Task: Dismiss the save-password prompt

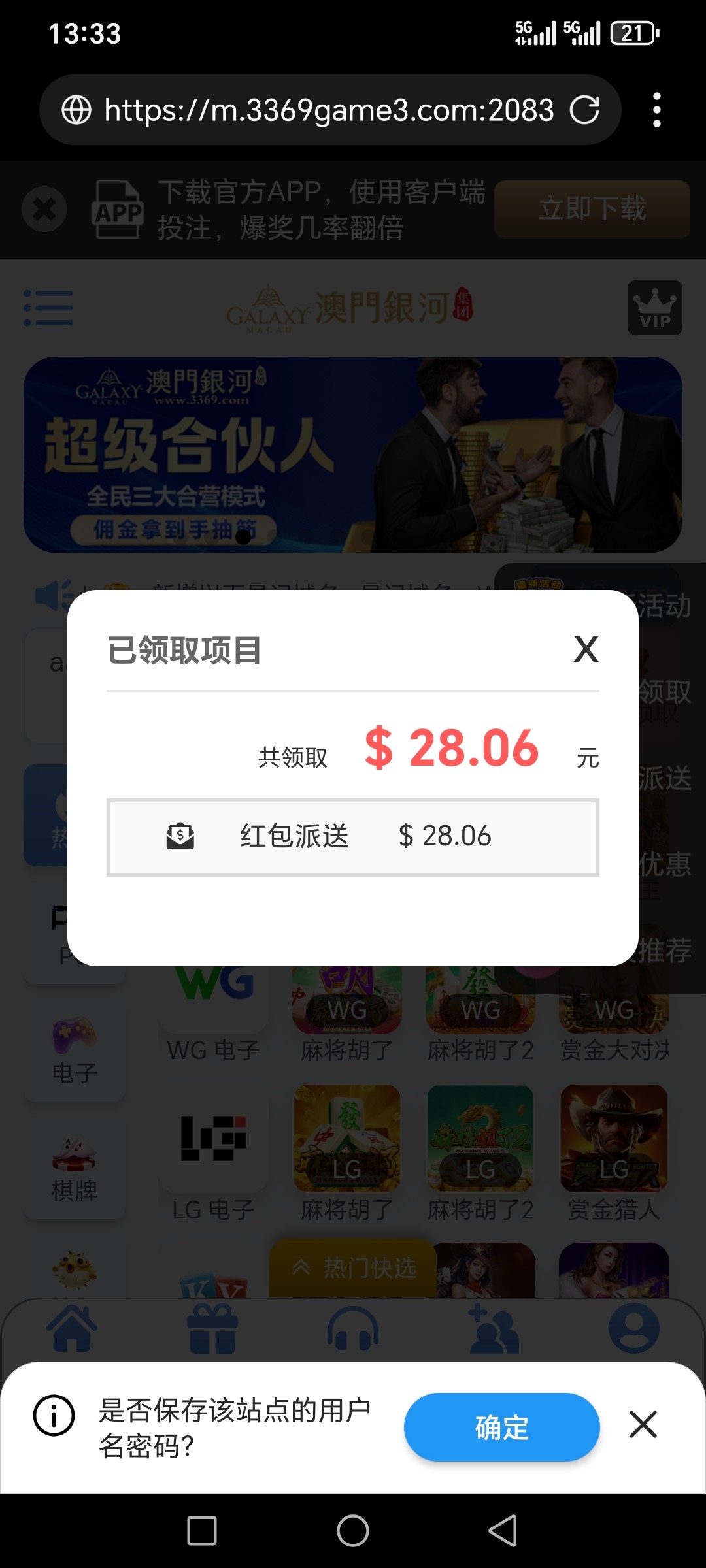Action: [643, 1424]
